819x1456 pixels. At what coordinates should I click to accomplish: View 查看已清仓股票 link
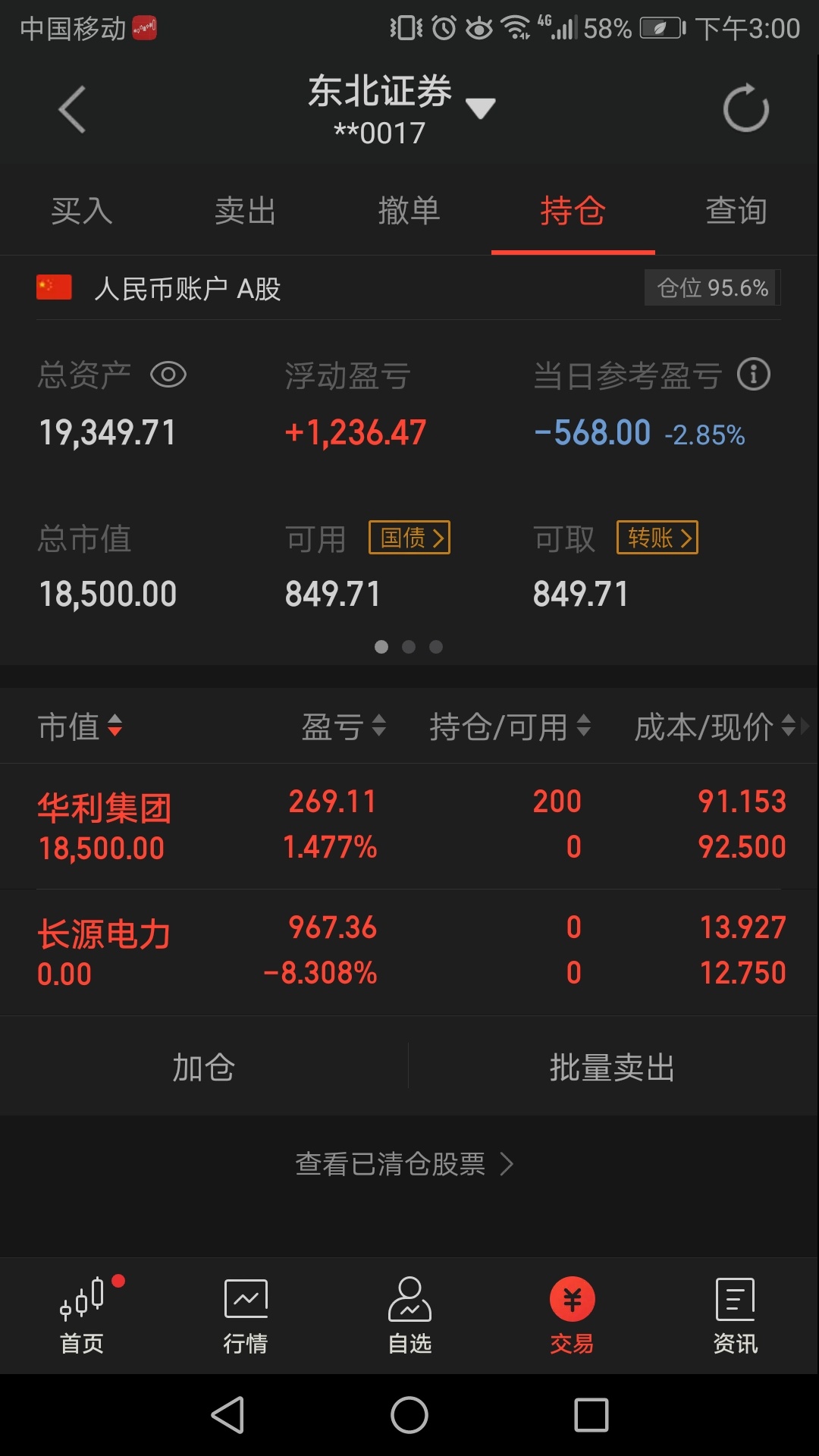point(405,1164)
